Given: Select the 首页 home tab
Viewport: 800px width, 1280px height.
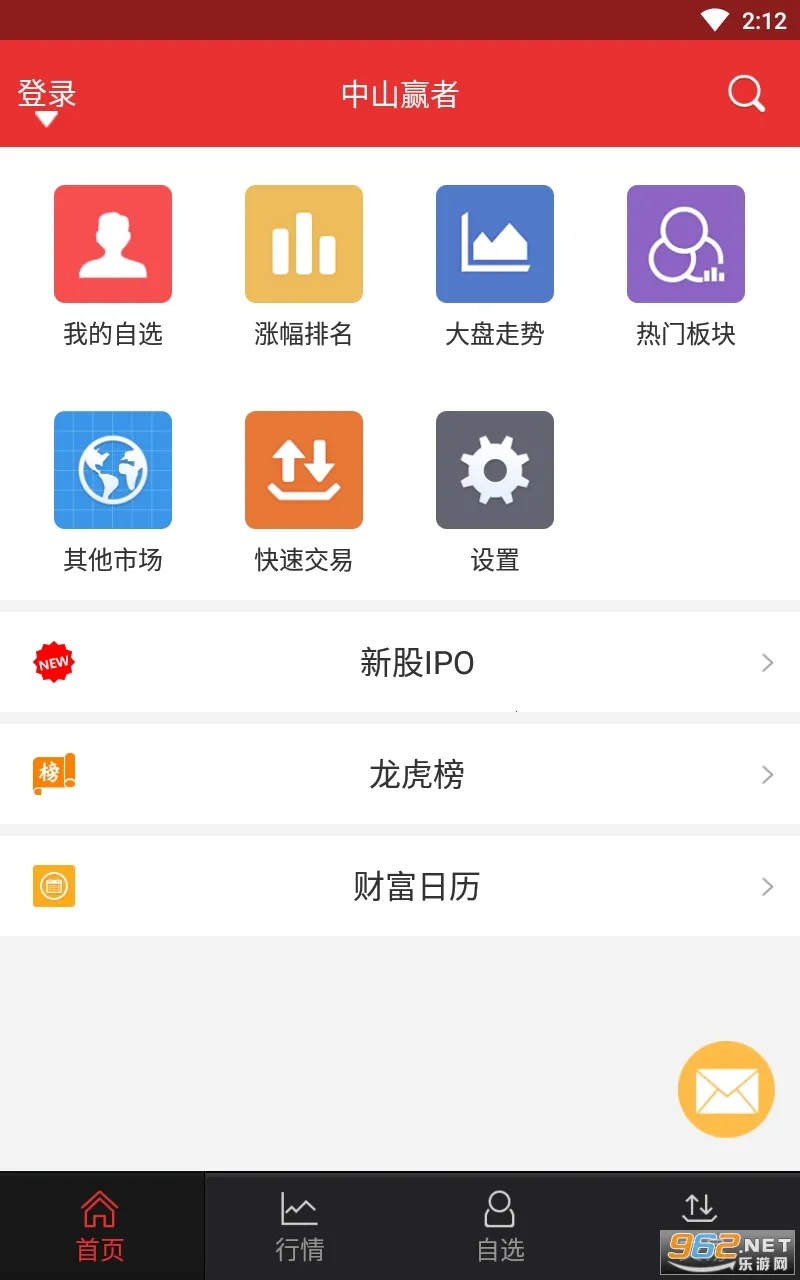Looking at the screenshot, I should [x=100, y=1225].
